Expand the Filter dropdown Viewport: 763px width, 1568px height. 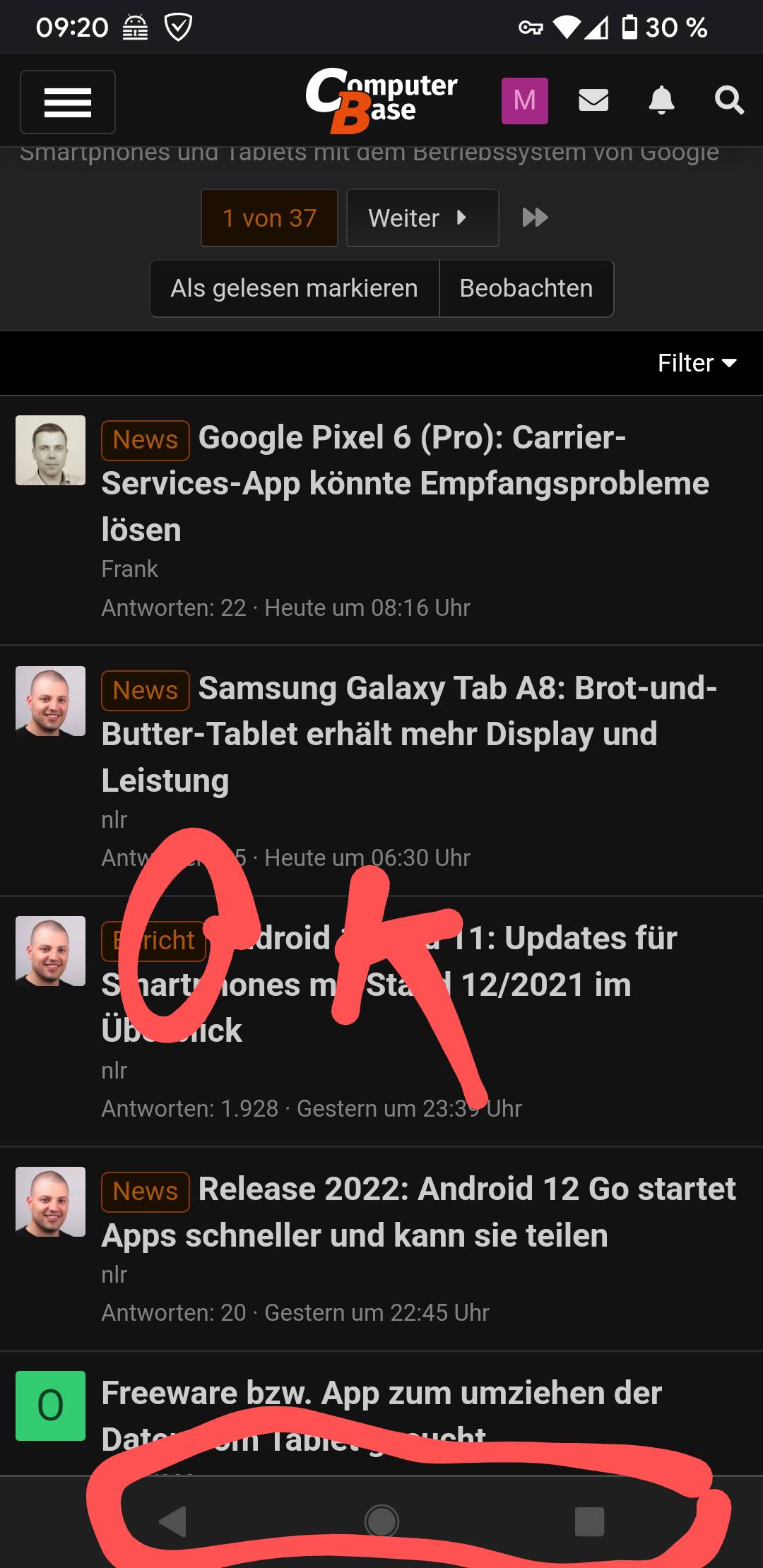696,363
